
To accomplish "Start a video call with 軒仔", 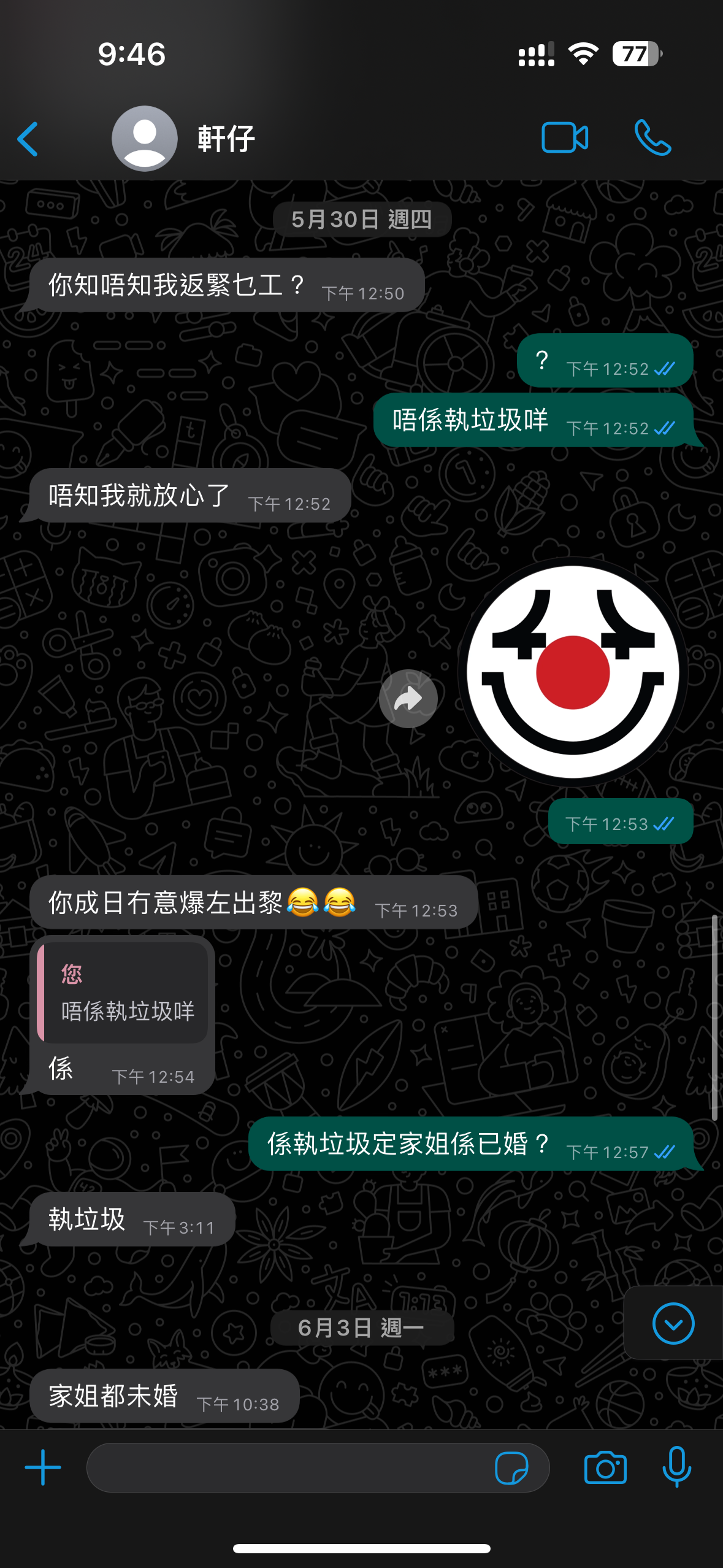I will pyautogui.click(x=565, y=137).
